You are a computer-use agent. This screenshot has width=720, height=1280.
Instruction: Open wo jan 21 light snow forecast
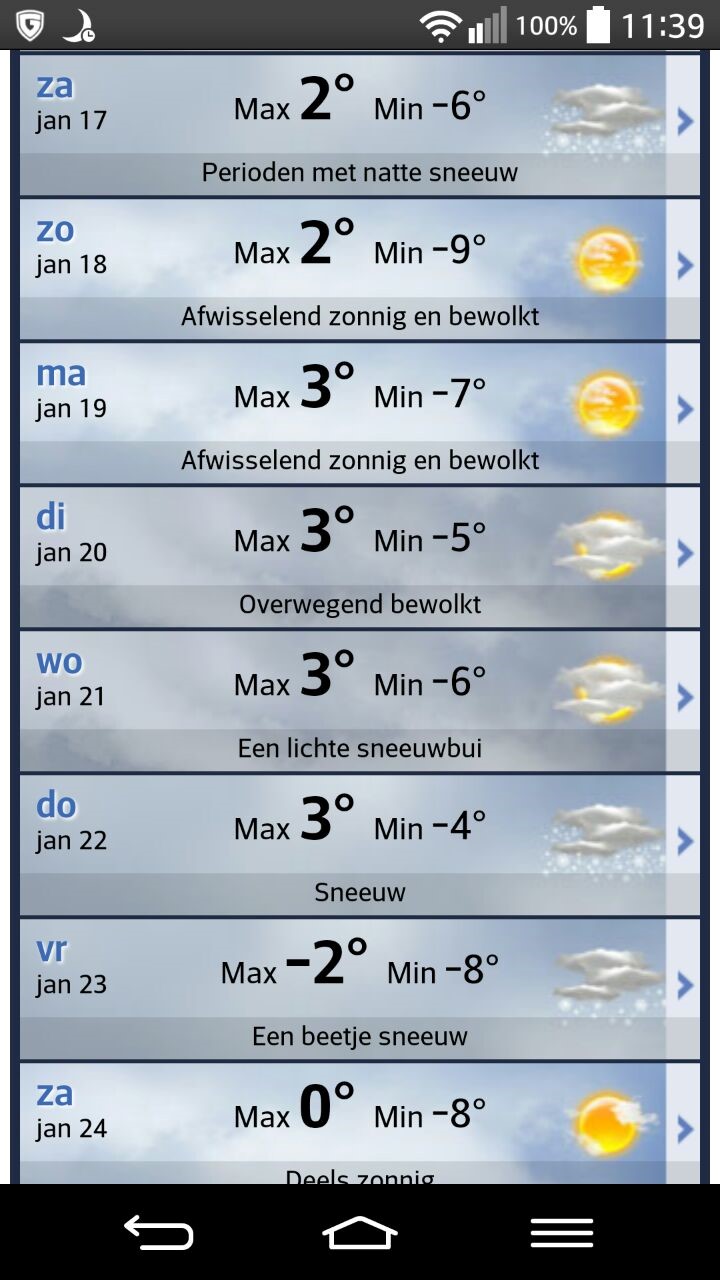(360, 701)
